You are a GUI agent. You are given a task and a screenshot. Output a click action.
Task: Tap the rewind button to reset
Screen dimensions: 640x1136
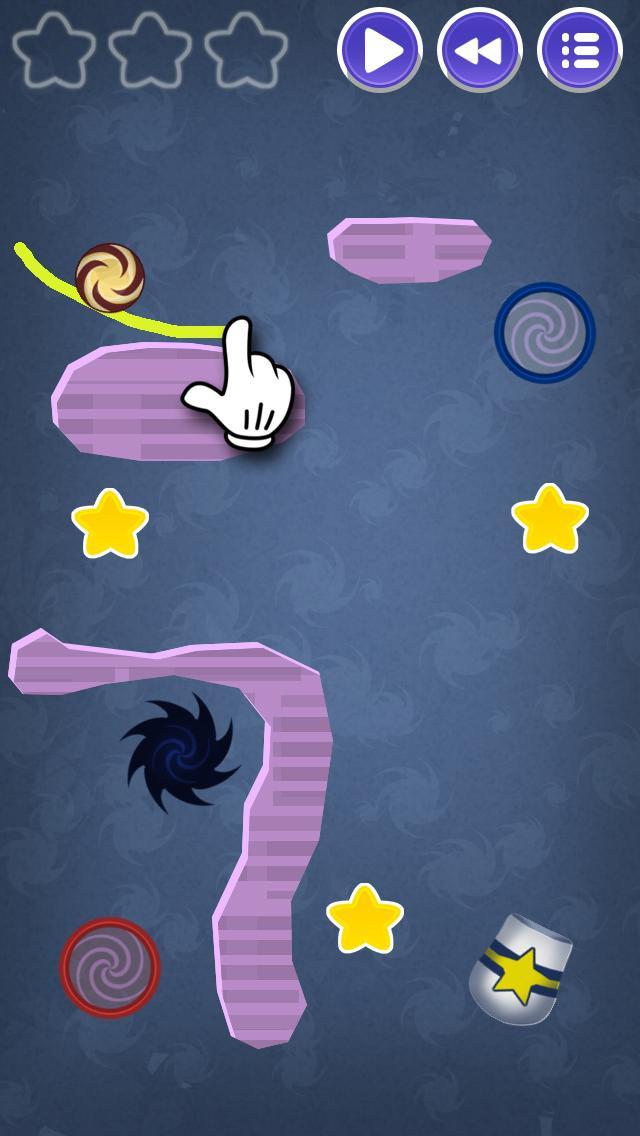pos(479,50)
